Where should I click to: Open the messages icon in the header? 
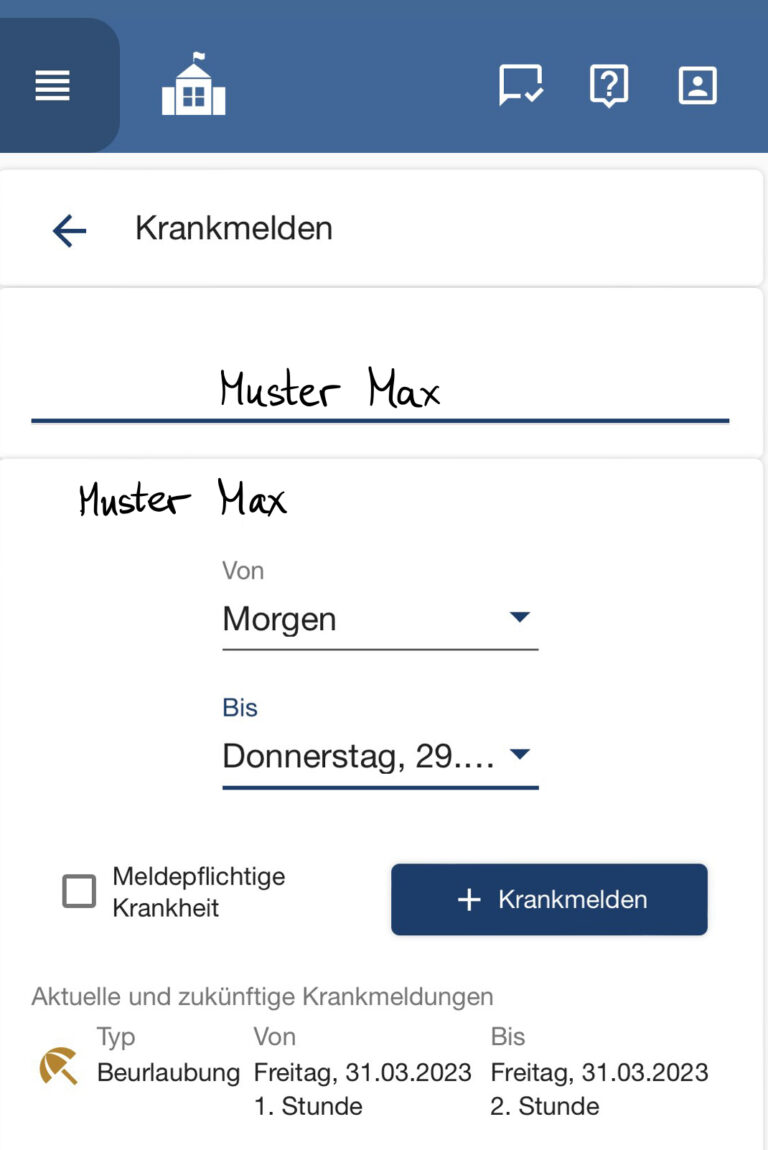520,86
